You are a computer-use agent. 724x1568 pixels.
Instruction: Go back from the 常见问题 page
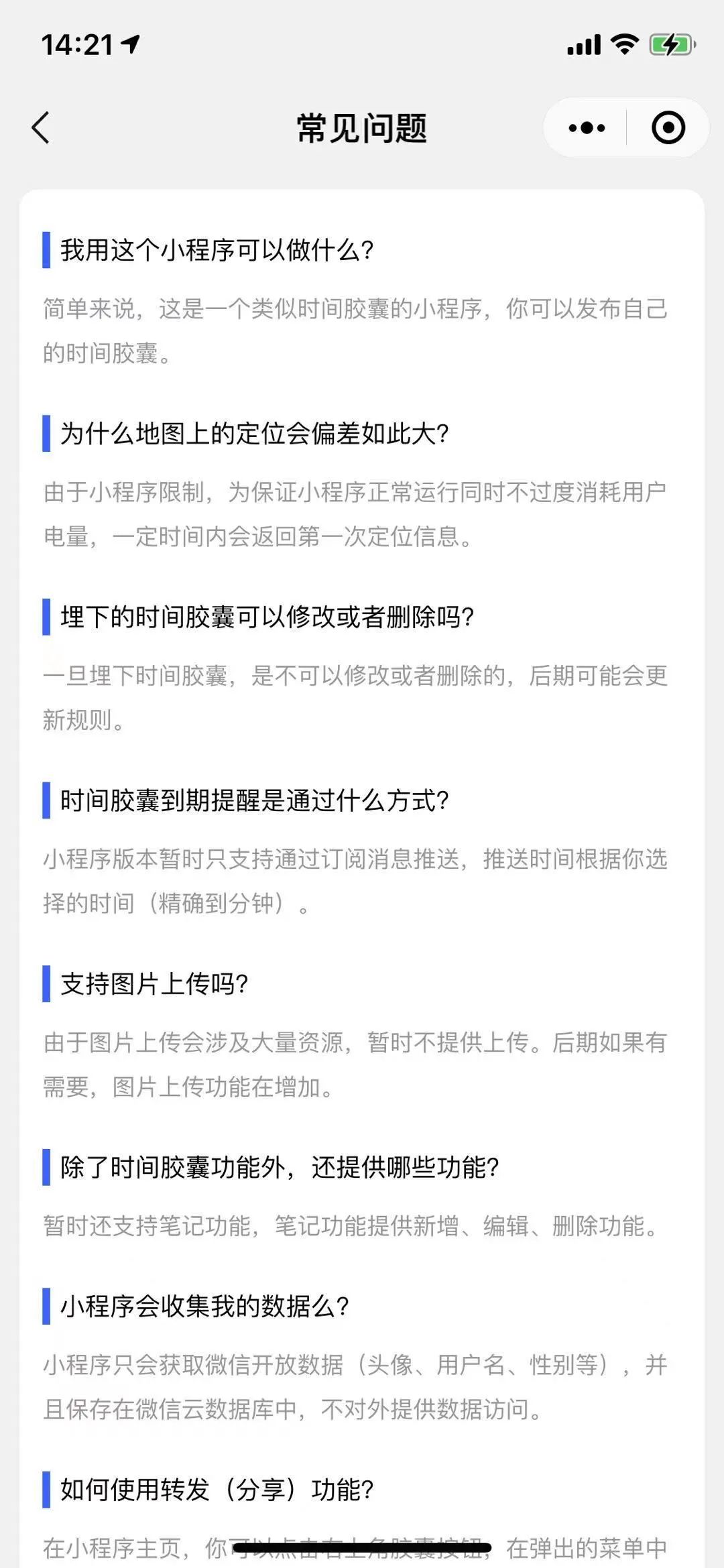tap(42, 127)
